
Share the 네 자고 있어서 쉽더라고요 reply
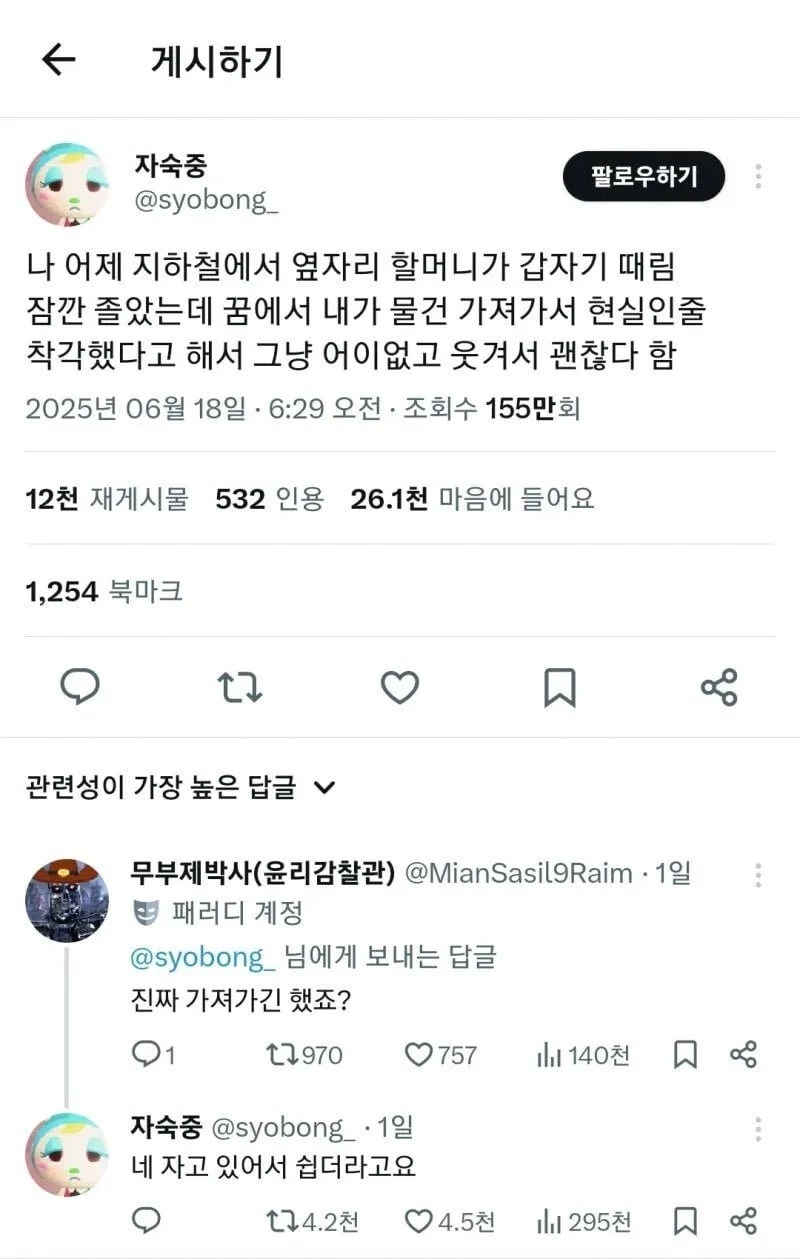[743, 1220]
